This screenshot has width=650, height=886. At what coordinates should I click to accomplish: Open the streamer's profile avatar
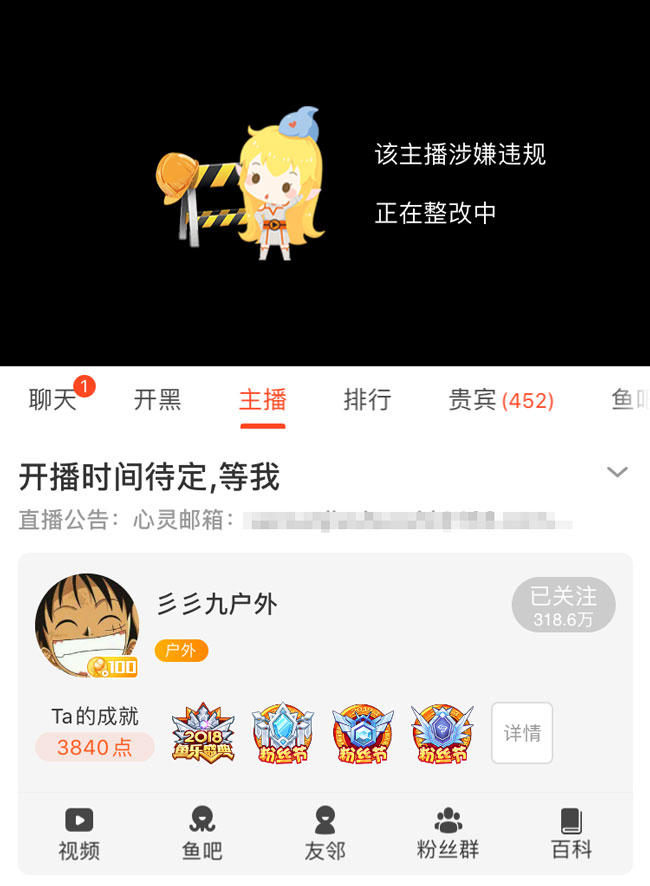coord(87,625)
